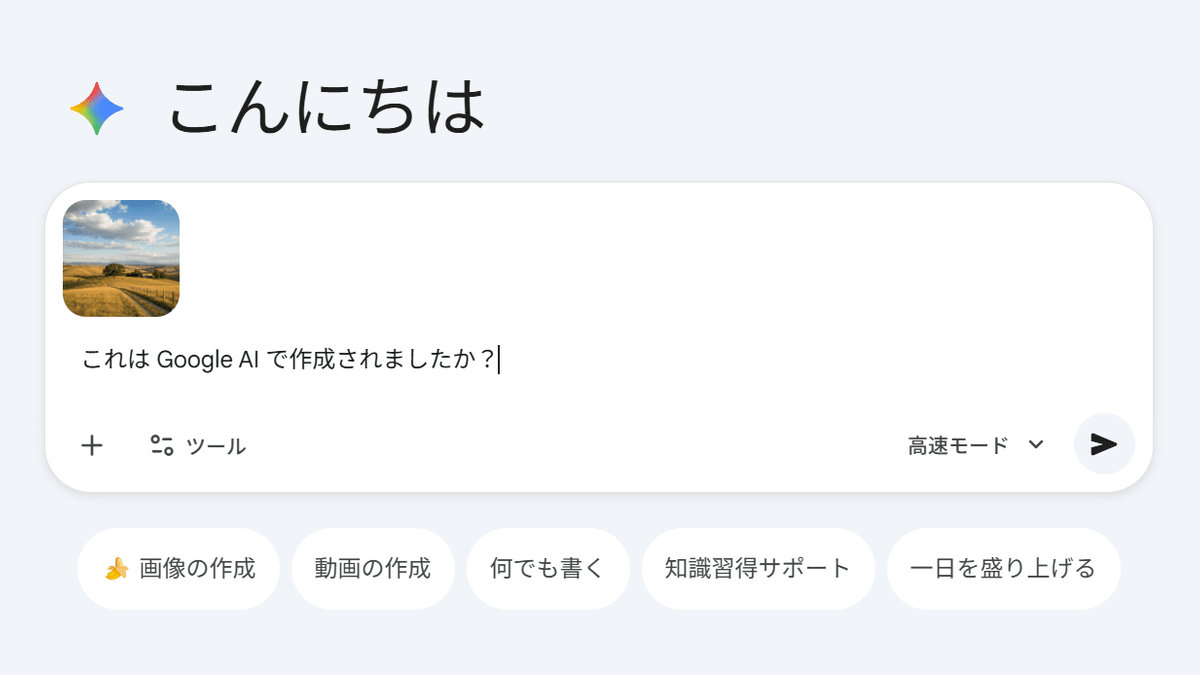This screenshot has height=675, width=1200.
Task: Choose the 何でも書く chip
Action: coord(548,569)
